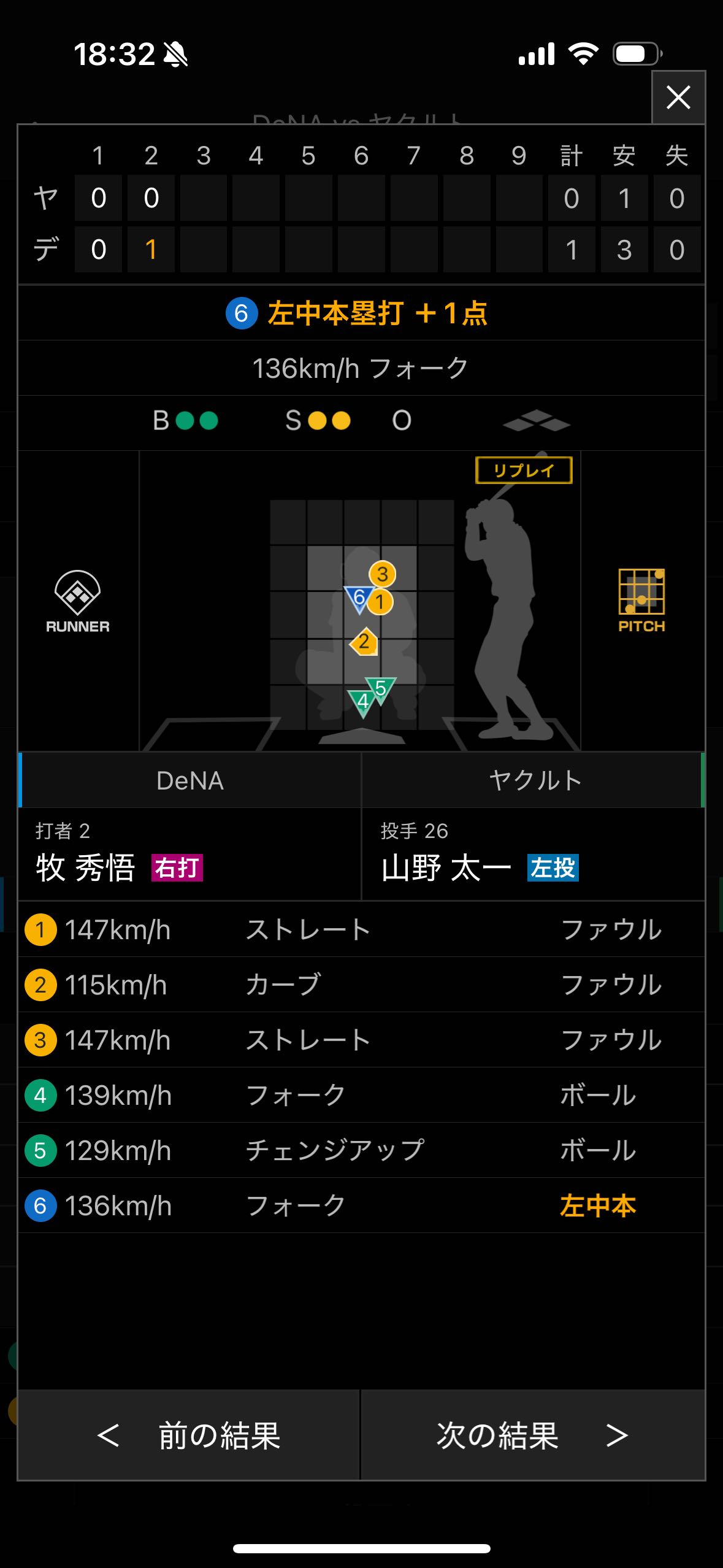
Task: Close the pitch detail overlay
Action: tap(678, 98)
